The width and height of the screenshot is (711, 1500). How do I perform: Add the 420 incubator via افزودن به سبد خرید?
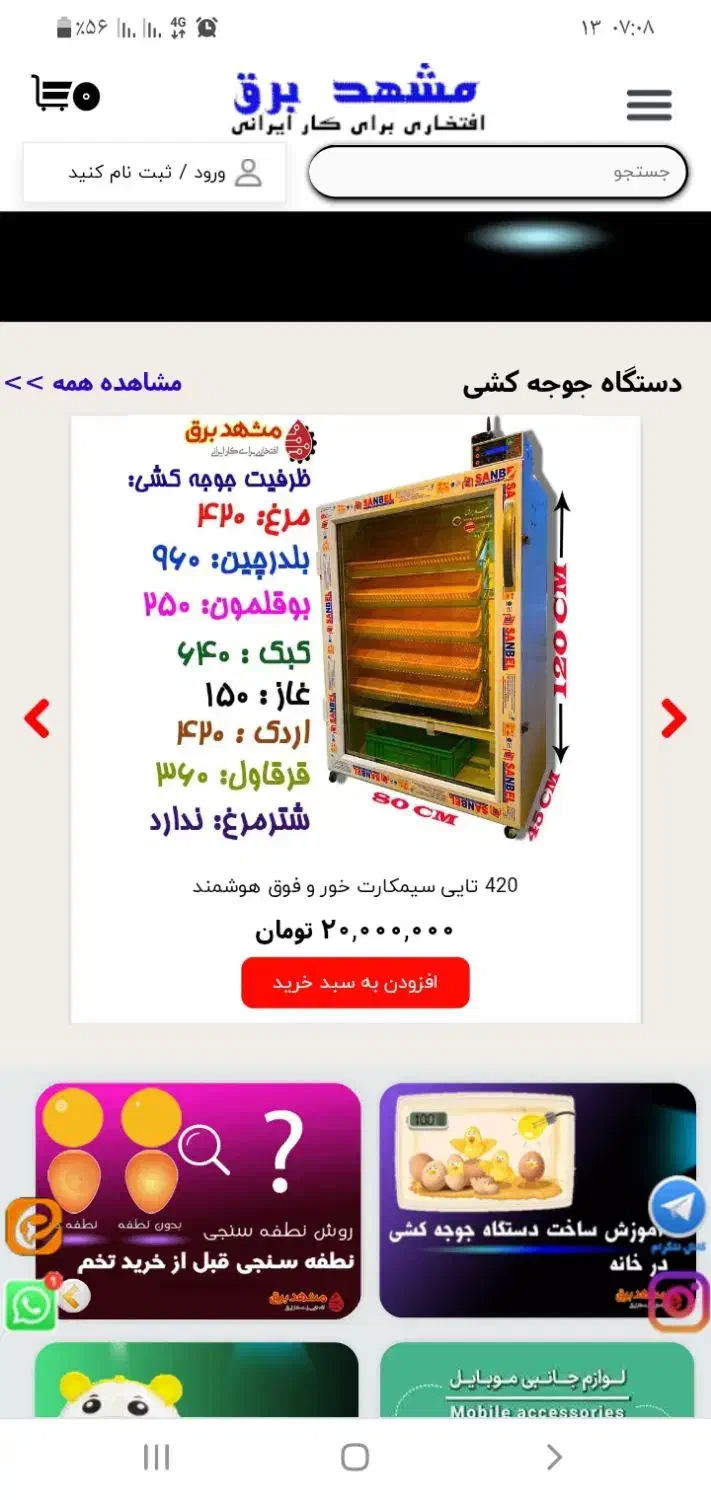click(355, 983)
